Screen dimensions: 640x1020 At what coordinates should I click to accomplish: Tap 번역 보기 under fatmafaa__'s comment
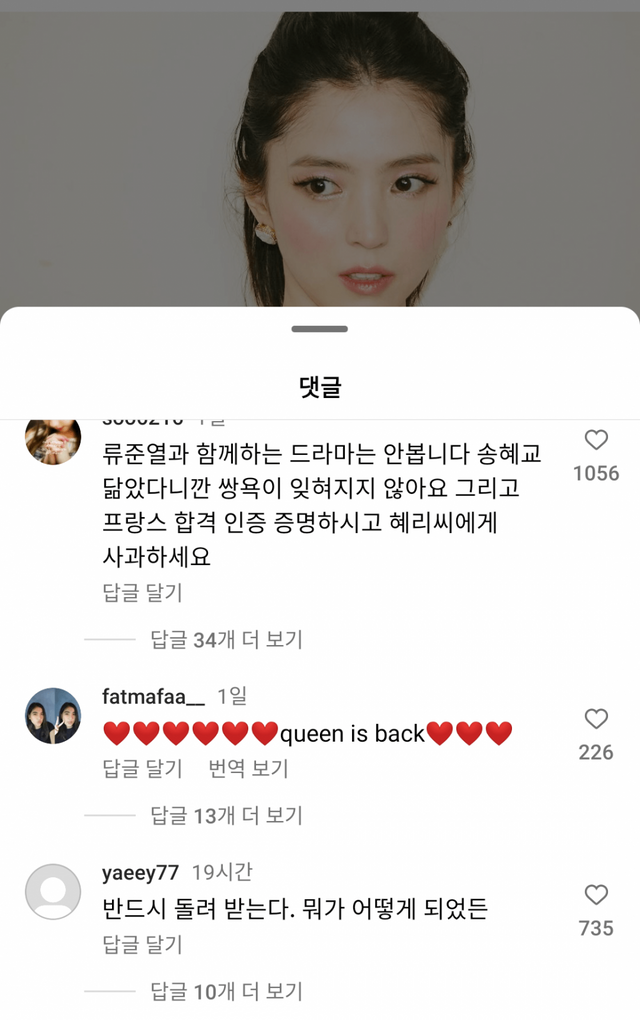[248, 769]
